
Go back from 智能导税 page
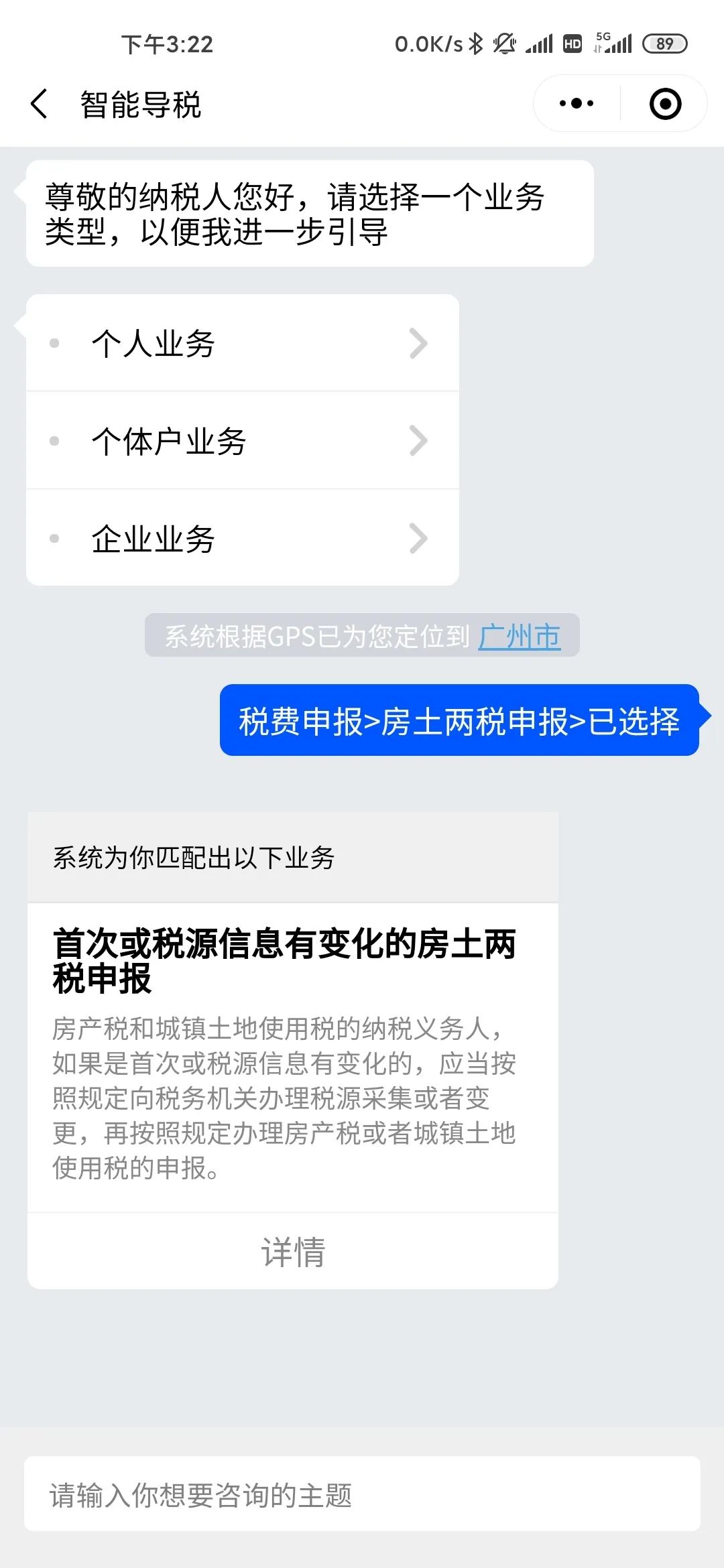click(x=40, y=104)
